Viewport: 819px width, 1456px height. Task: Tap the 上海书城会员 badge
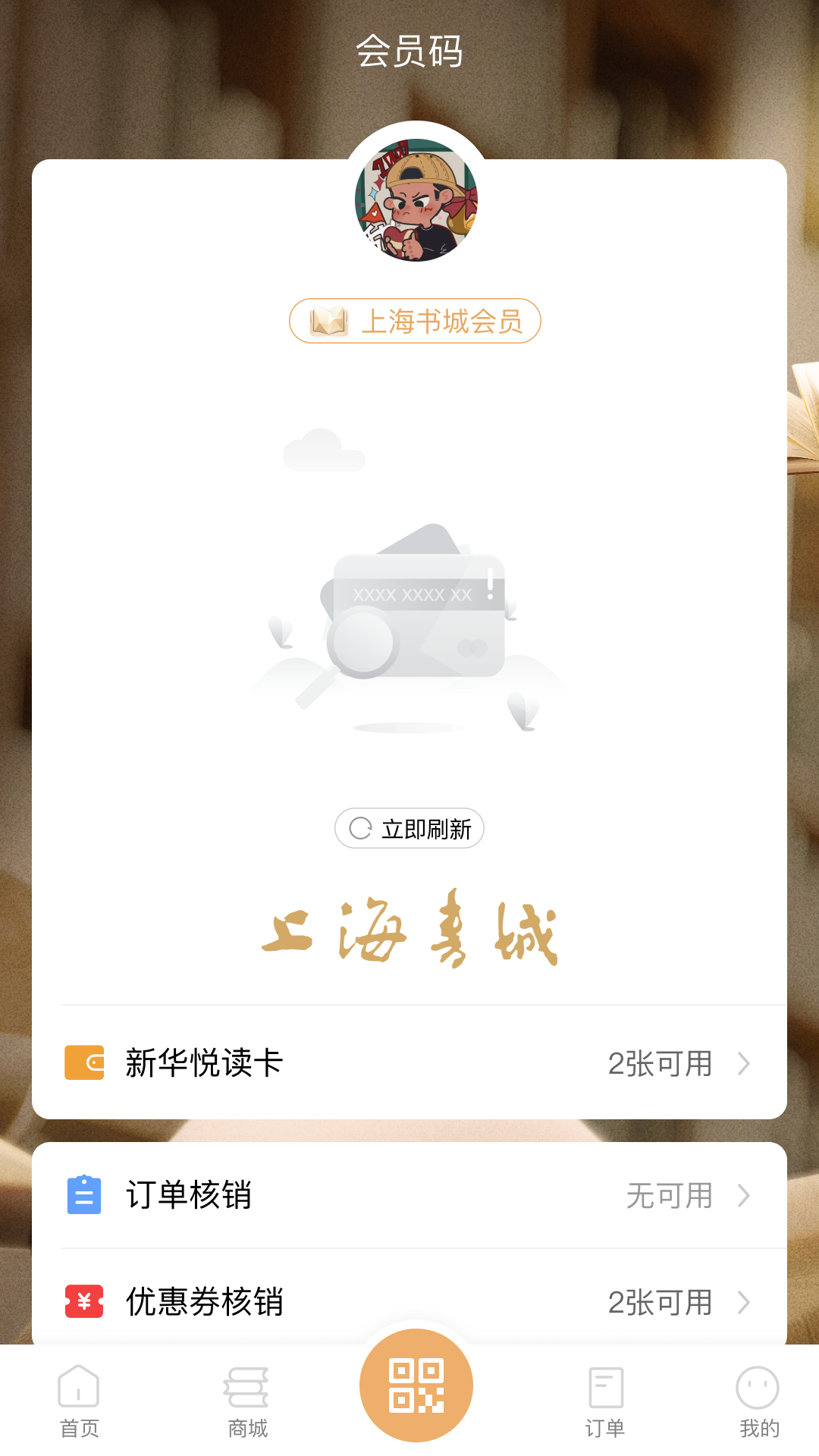pos(415,321)
